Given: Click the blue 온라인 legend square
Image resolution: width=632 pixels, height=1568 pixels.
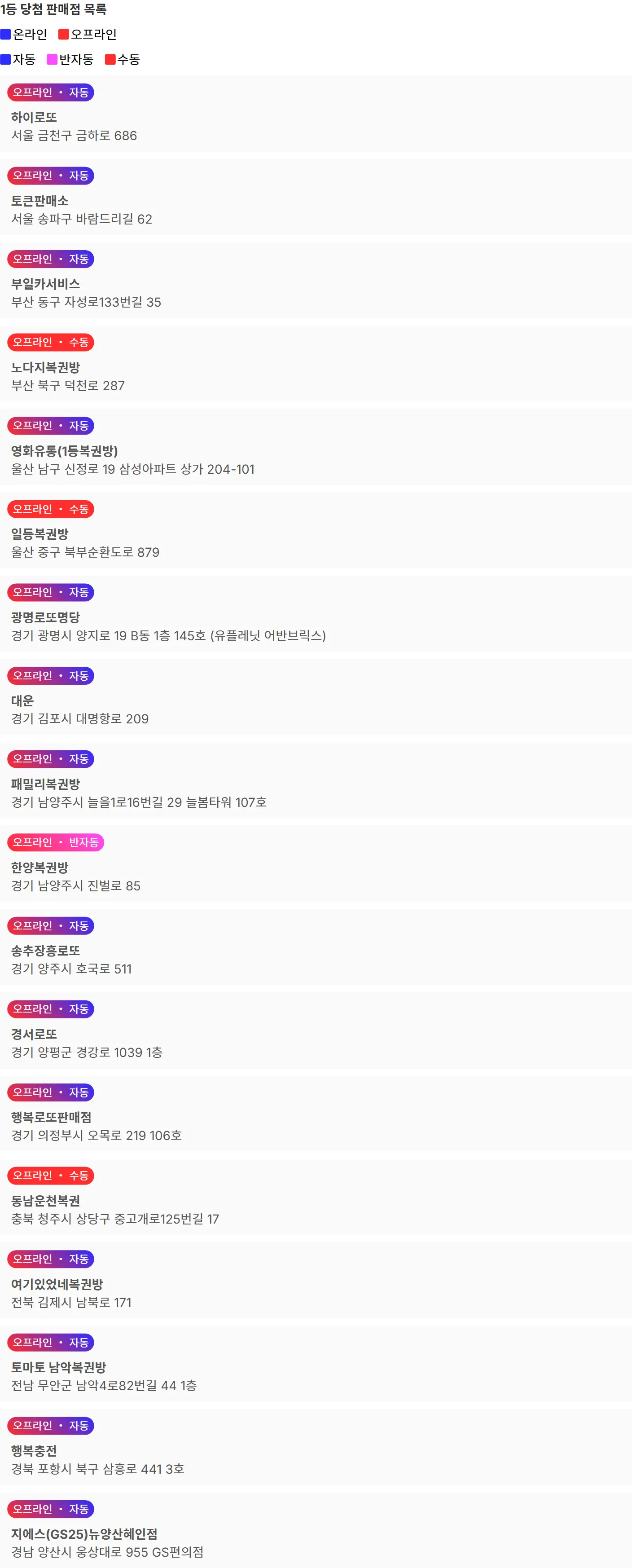Looking at the screenshot, I should [5, 35].
